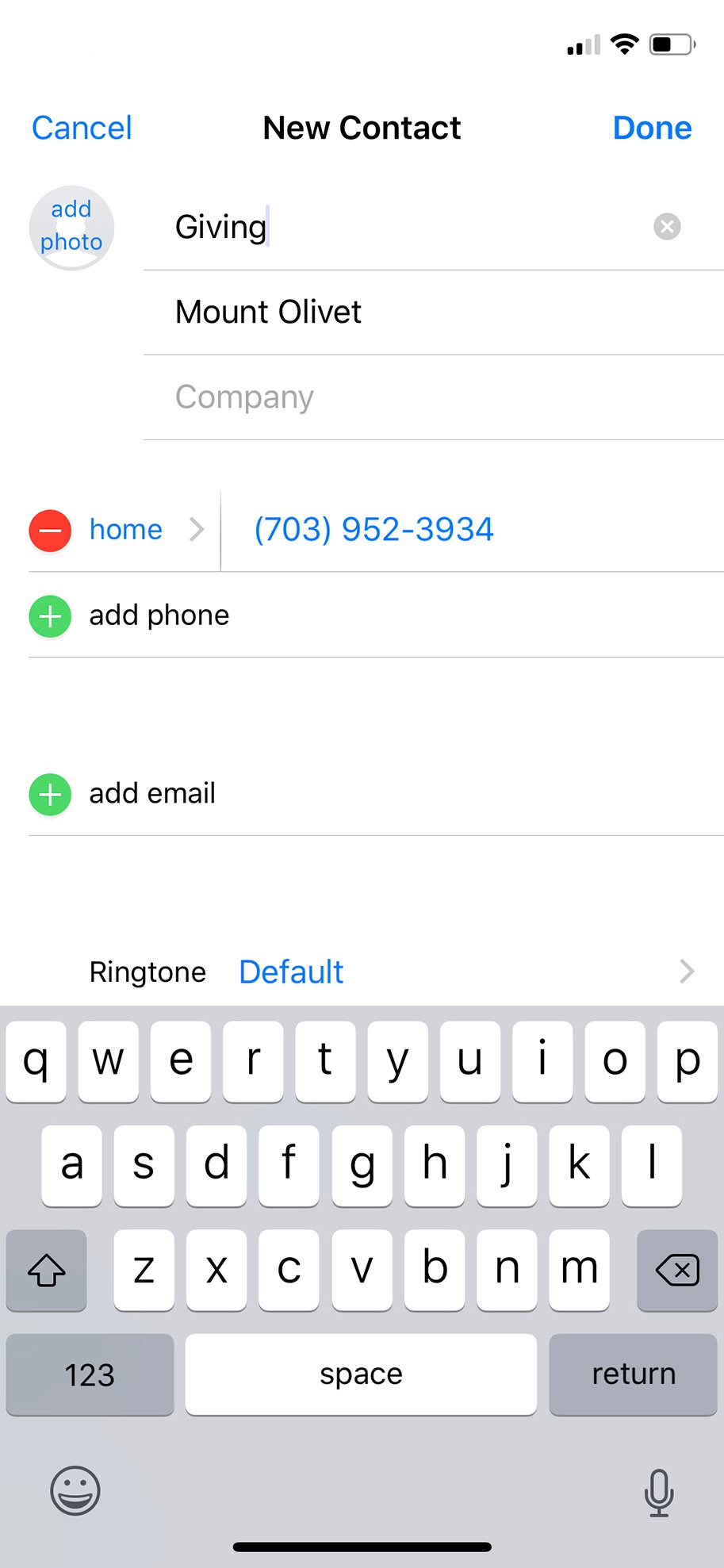Add another phone number
This screenshot has width=724, height=1568.
[x=376, y=615]
